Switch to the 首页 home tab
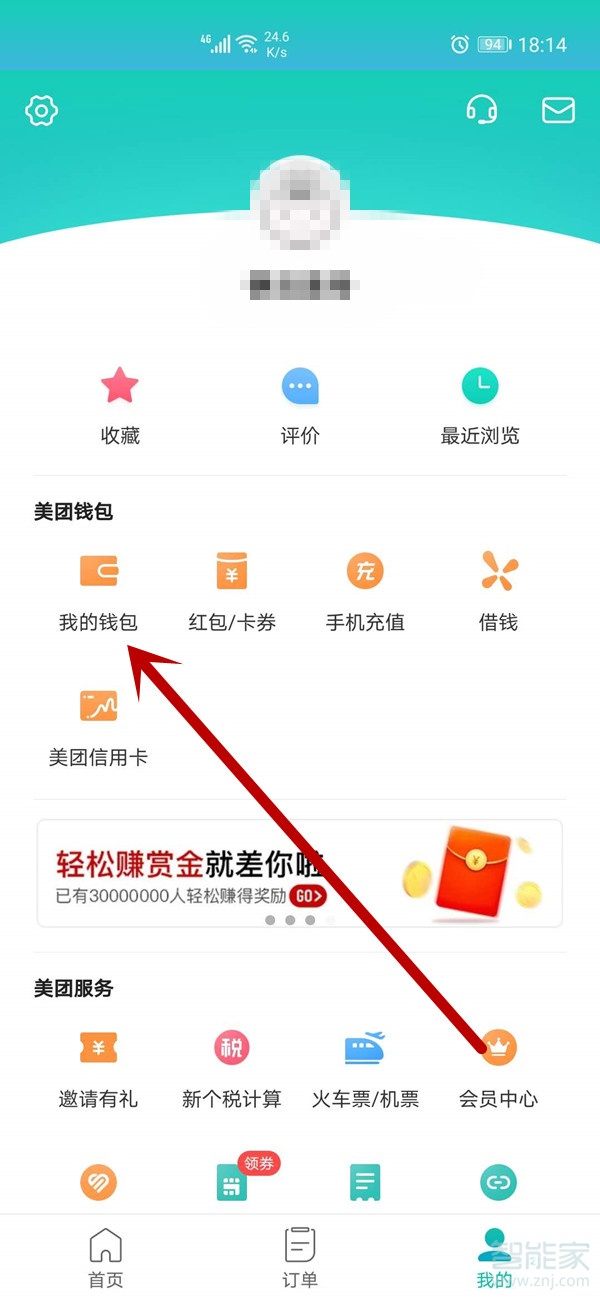 click(x=105, y=1257)
